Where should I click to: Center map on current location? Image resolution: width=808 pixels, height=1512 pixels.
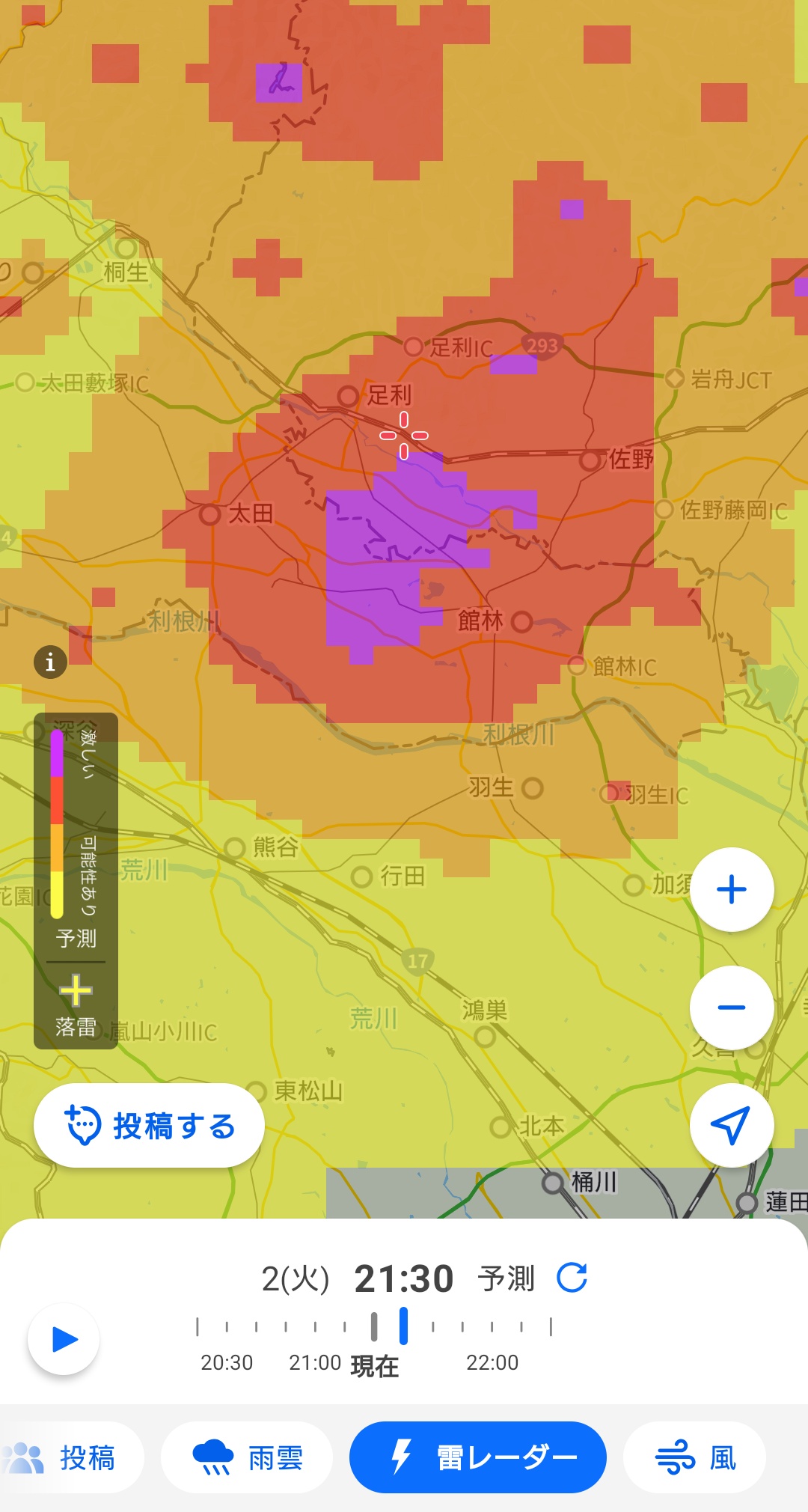[x=731, y=1125]
